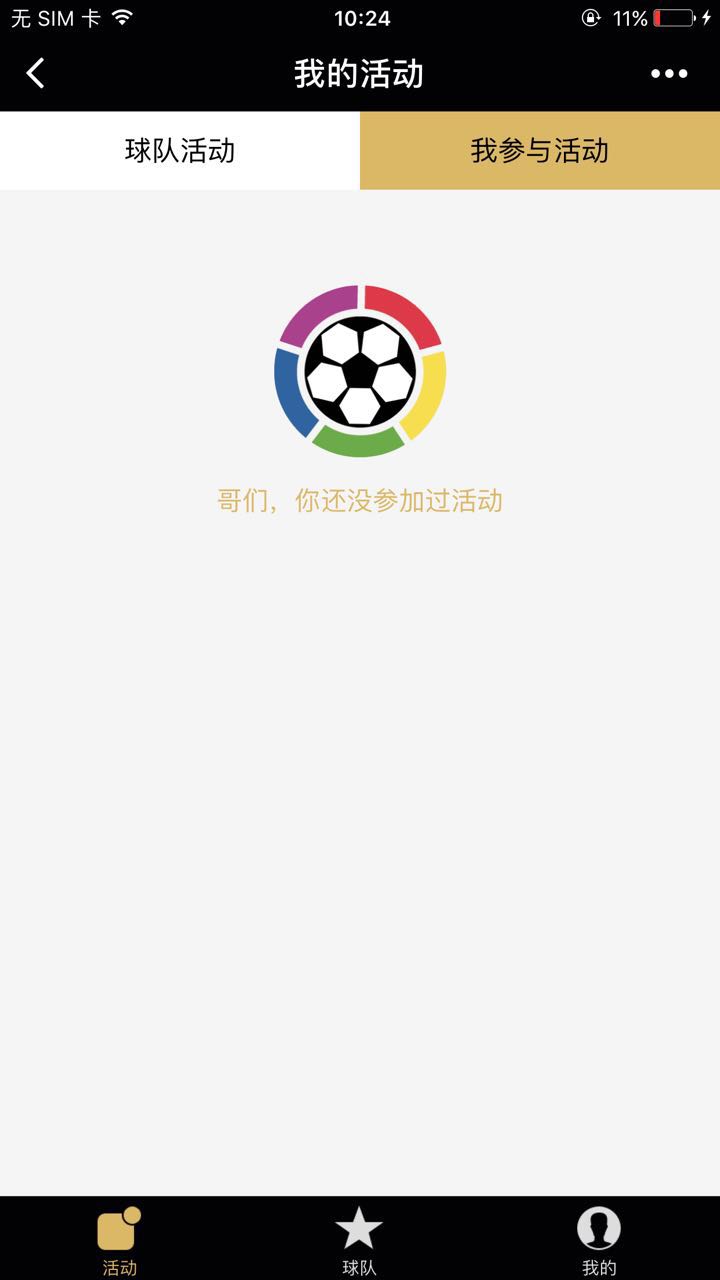Open the three-dot overflow menu
720x1280 pixels.
point(669,73)
